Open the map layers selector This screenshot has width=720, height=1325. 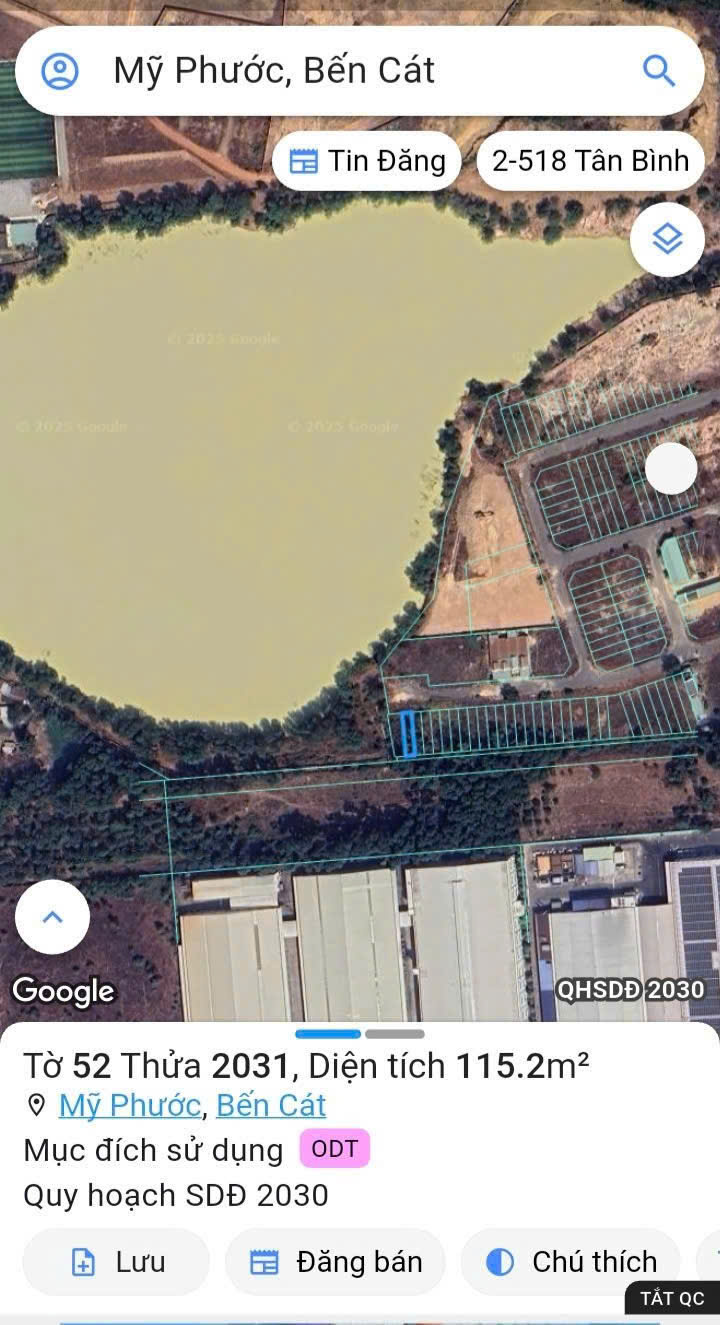pyautogui.click(x=667, y=239)
